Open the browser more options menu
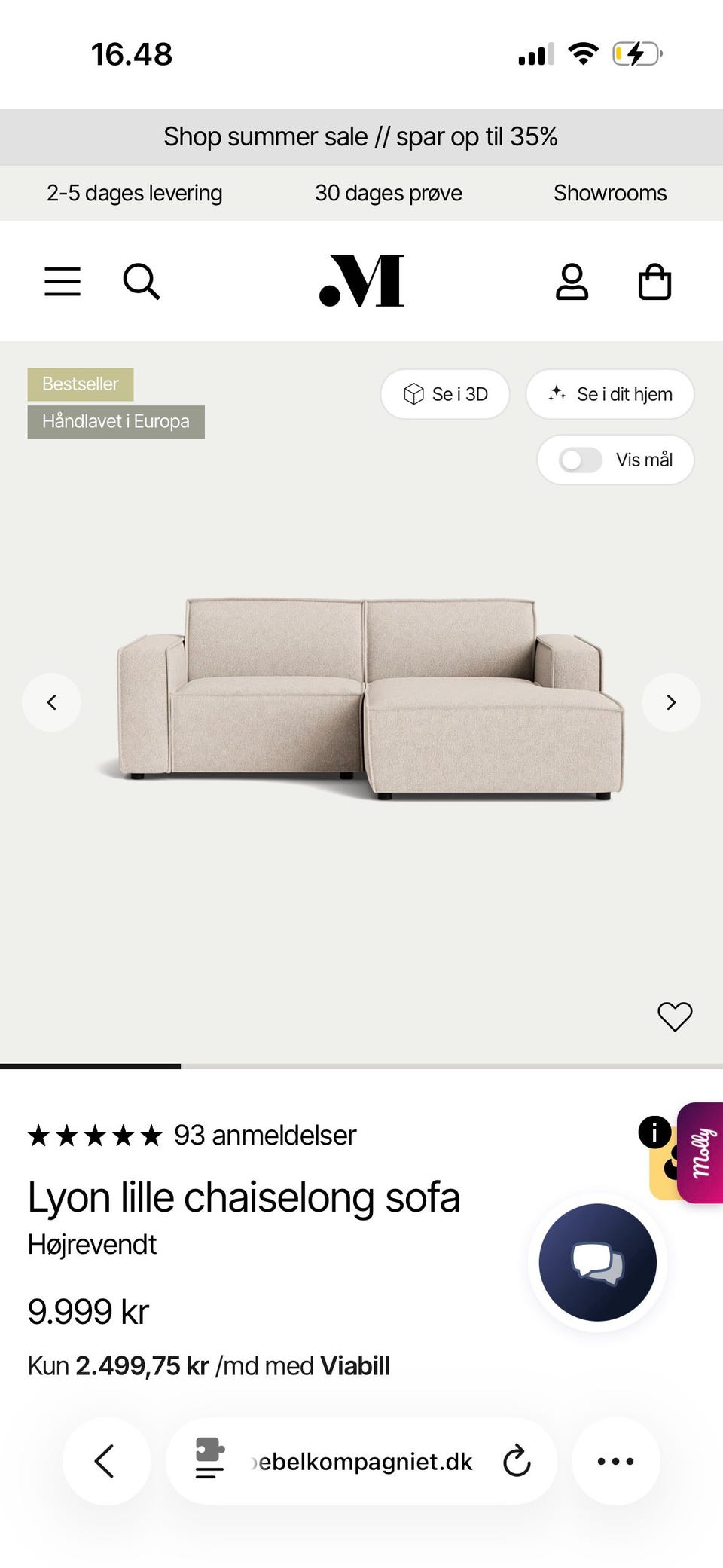The width and height of the screenshot is (723, 1568). coord(616,1461)
